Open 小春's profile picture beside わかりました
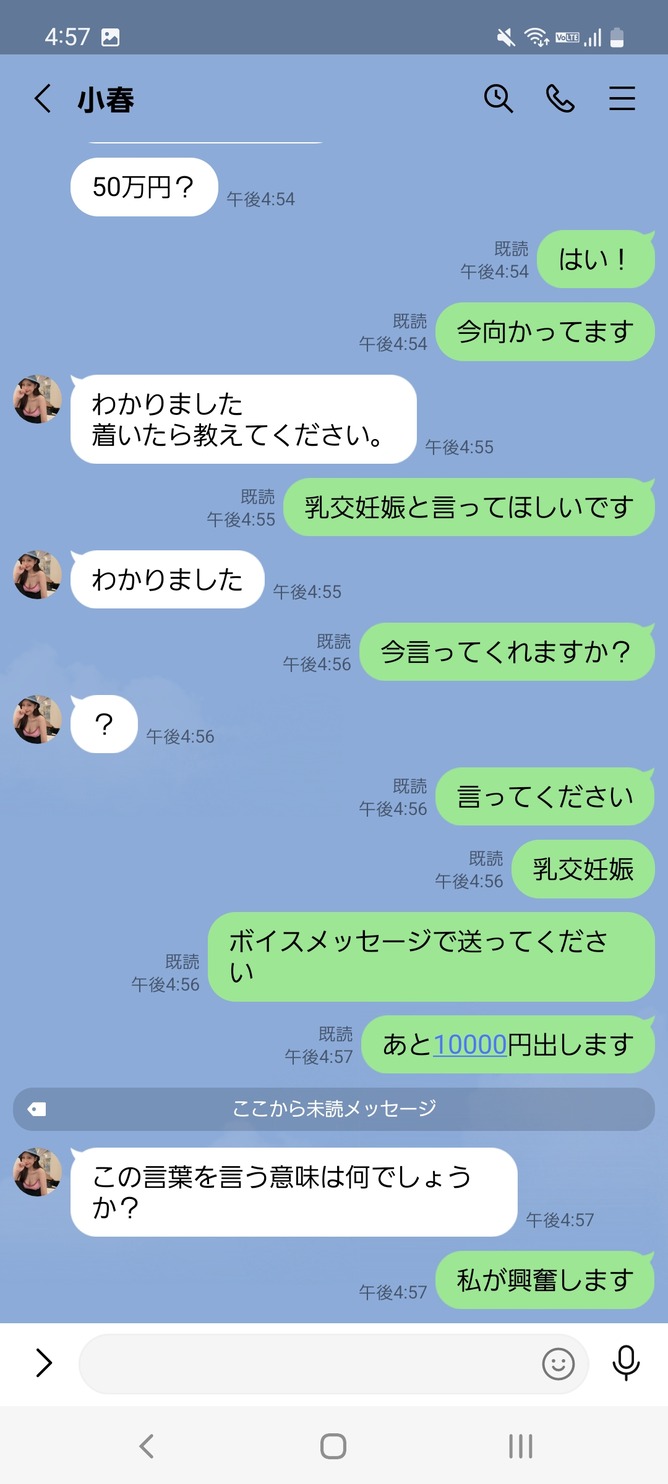668x1484 pixels. click(x=38, y=575)
